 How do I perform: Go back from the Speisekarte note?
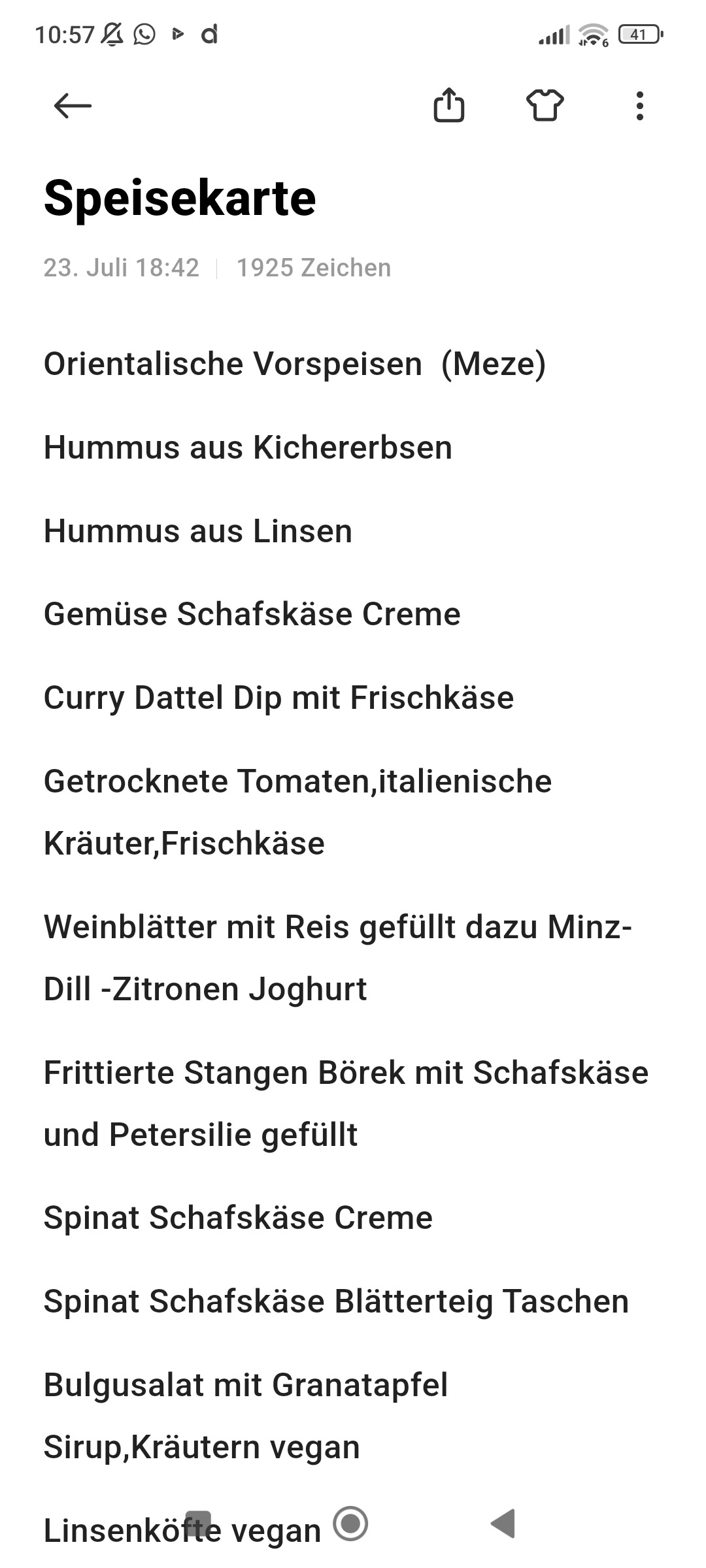pyautogui.click(x=73, y=105)
